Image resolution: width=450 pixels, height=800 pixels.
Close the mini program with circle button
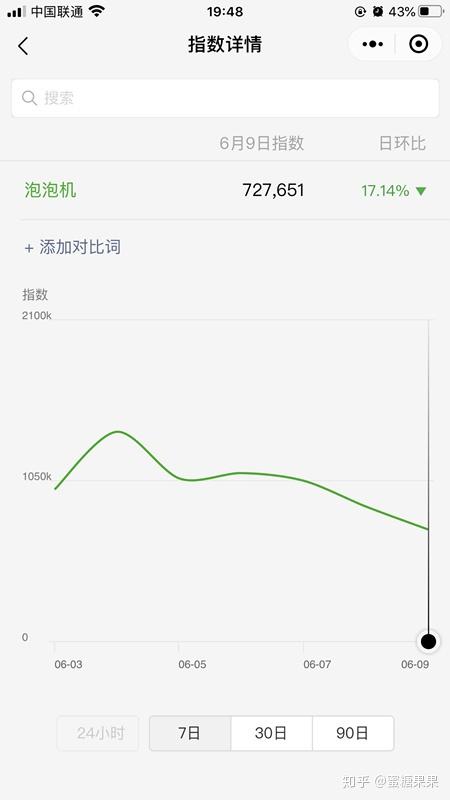[418, 44]
